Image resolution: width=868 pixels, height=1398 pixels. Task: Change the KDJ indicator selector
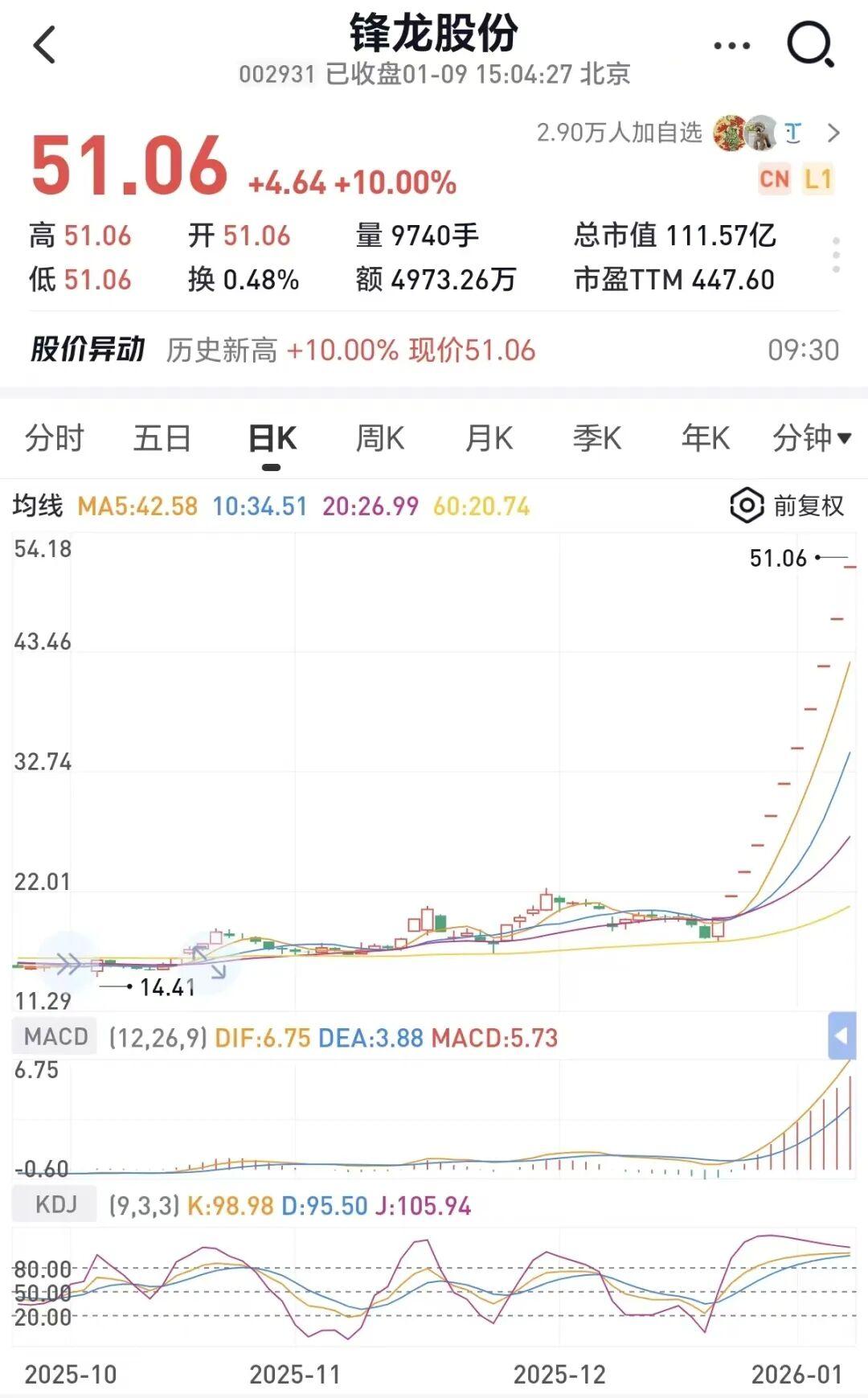coord(55,1204)
